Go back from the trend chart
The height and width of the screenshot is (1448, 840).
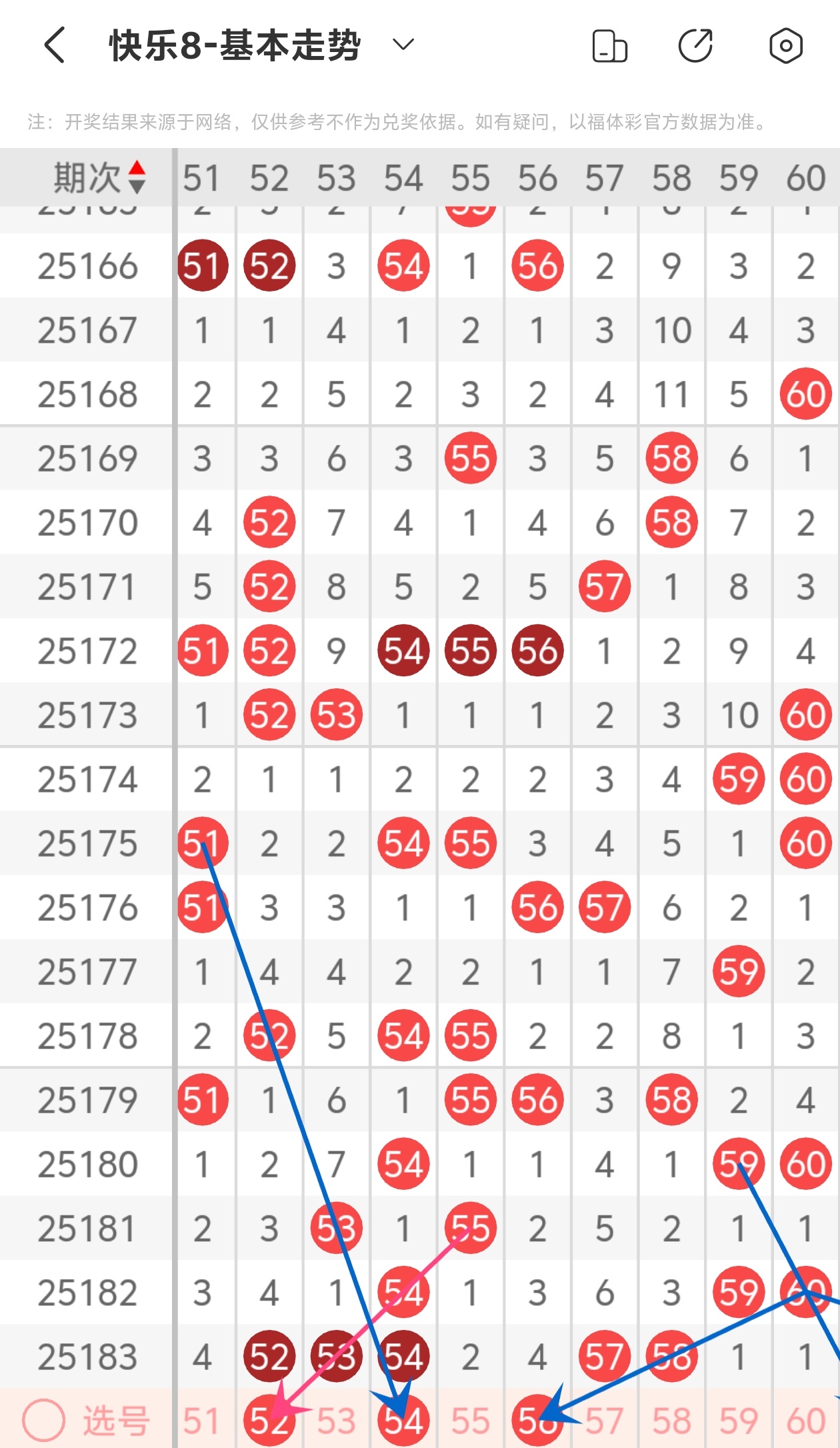click(x=55, y=45)
